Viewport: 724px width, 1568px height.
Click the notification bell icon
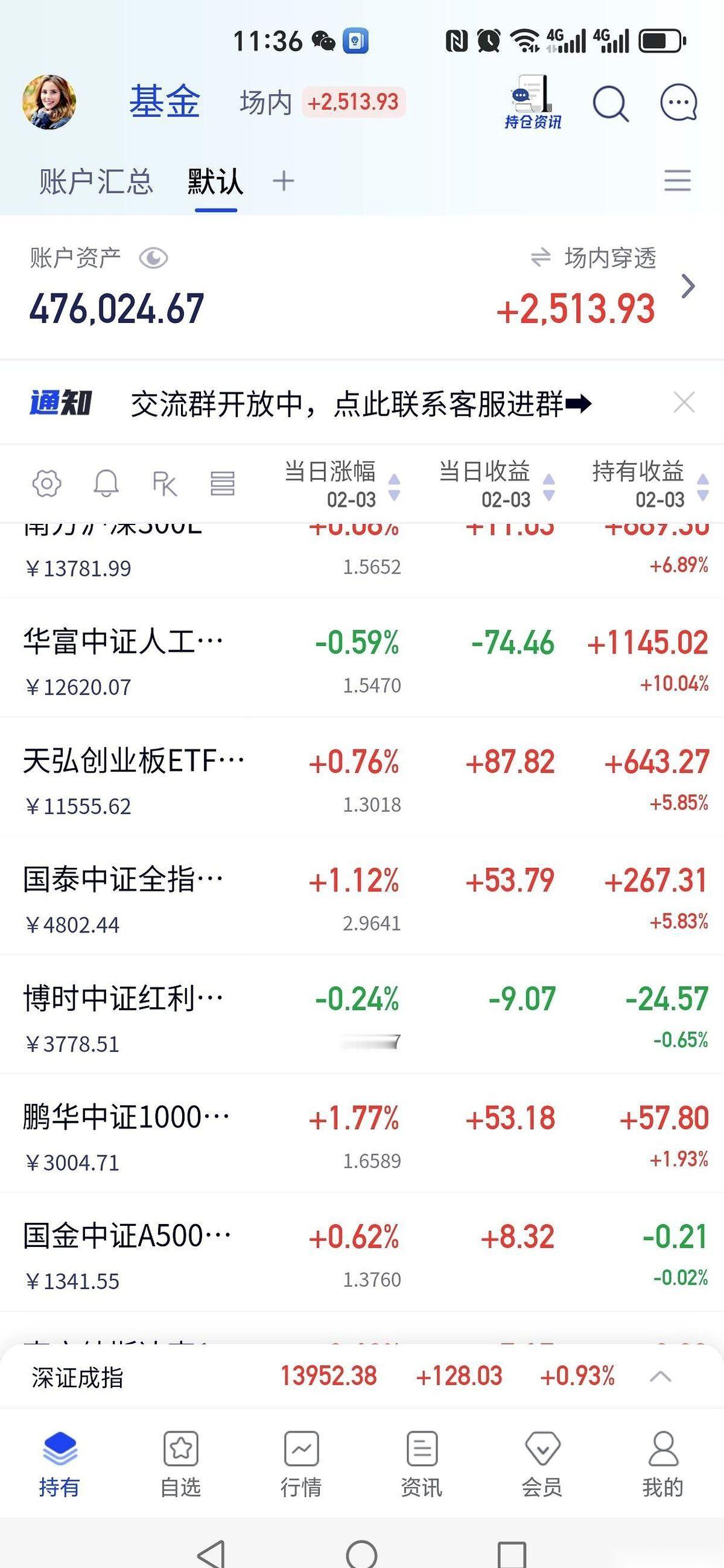[x=107, y=483]
